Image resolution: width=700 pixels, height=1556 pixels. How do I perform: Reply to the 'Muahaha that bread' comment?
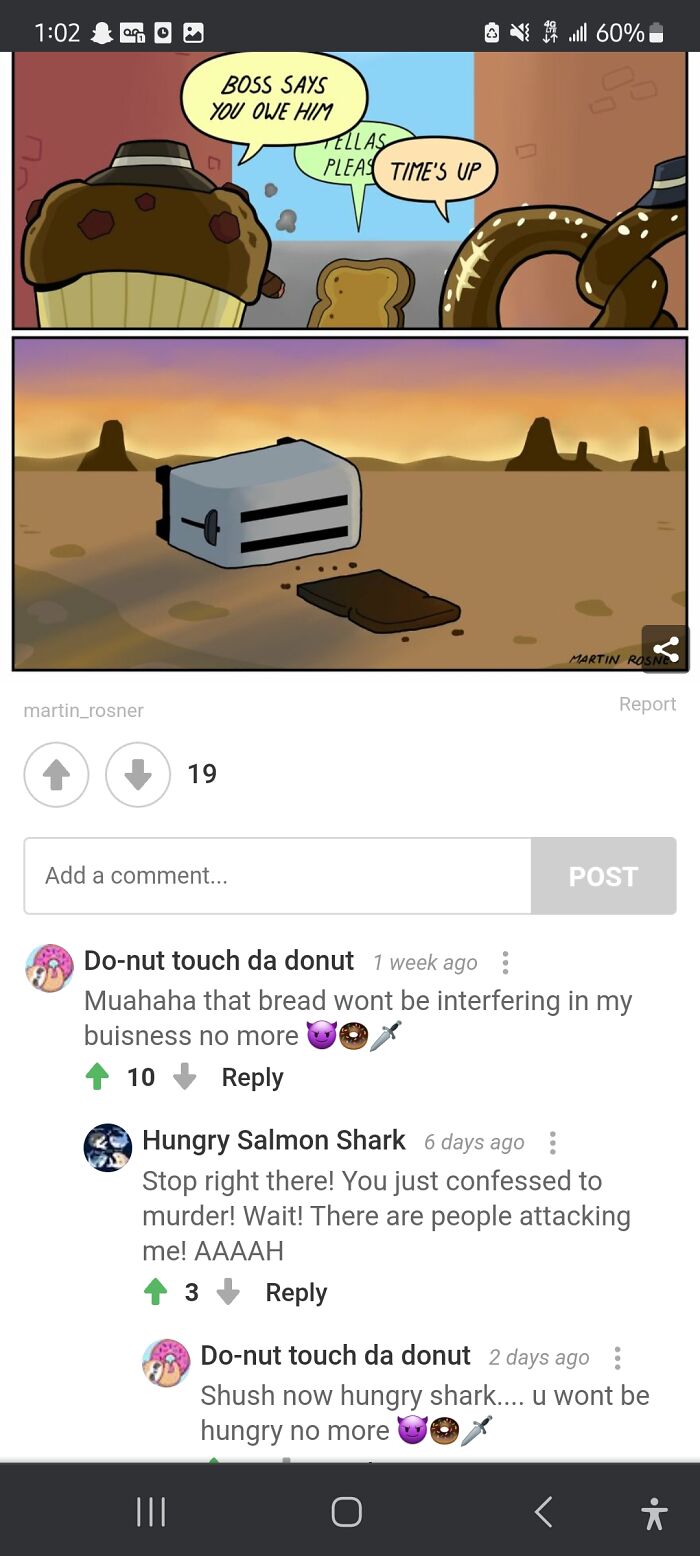[x=252, y=1077]
